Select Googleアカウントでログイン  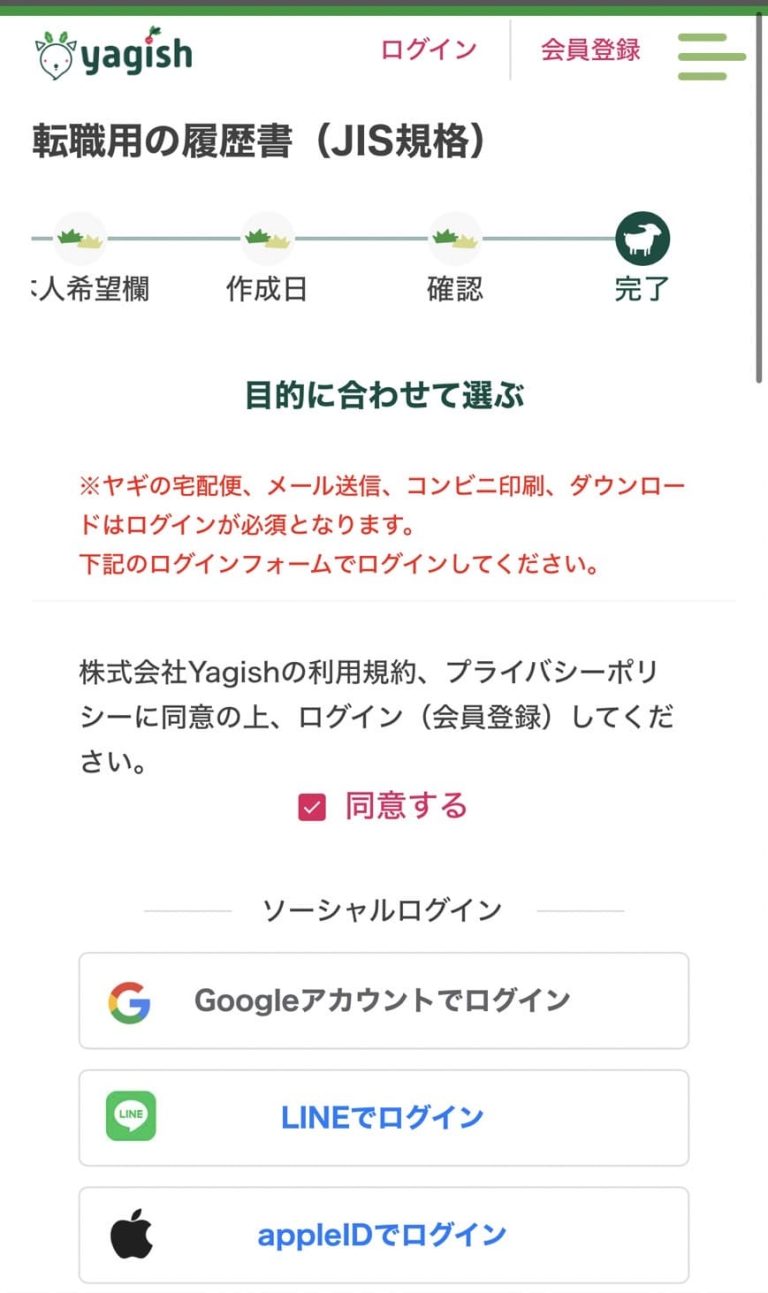coord(384,999)
